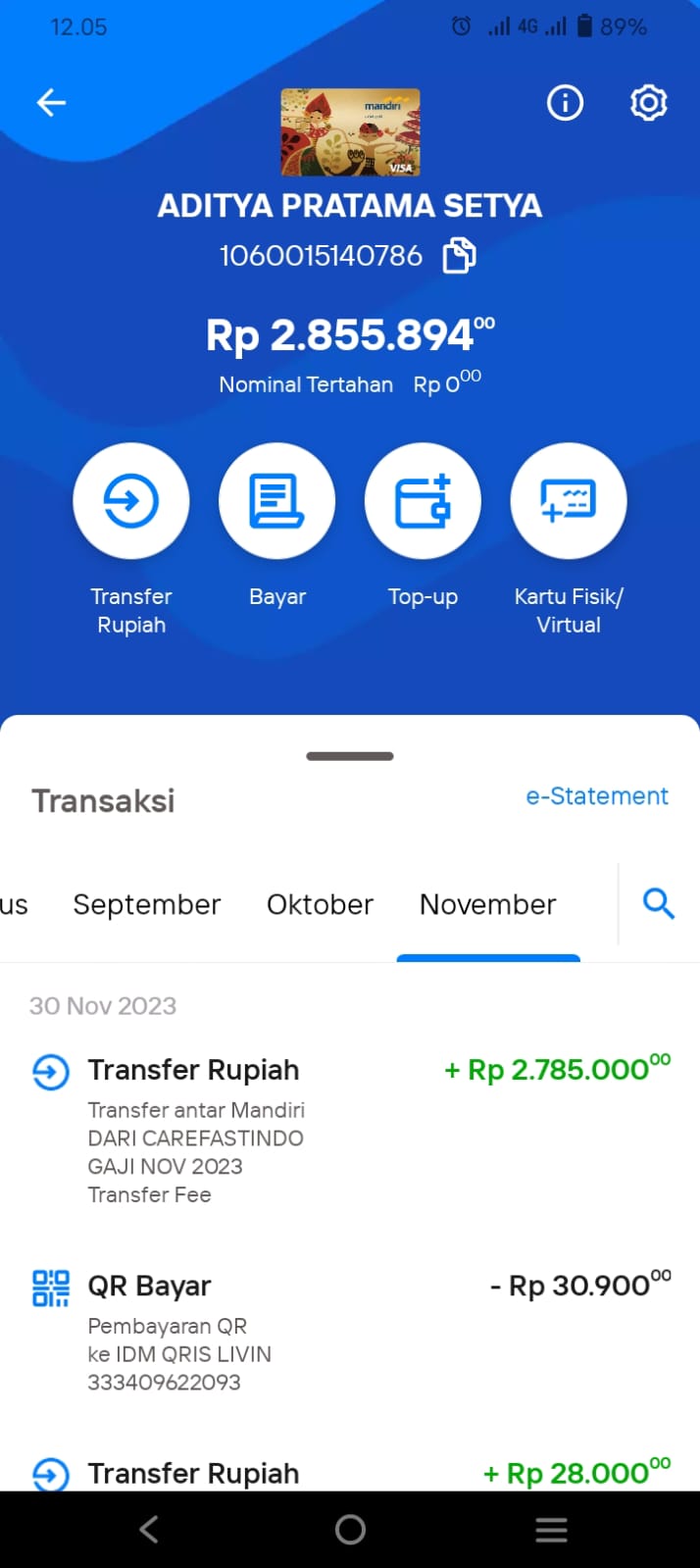The height and width of the screenshot is (1568, 700).
Task: Go back using the top-left arrow
Action: (51, 102)
